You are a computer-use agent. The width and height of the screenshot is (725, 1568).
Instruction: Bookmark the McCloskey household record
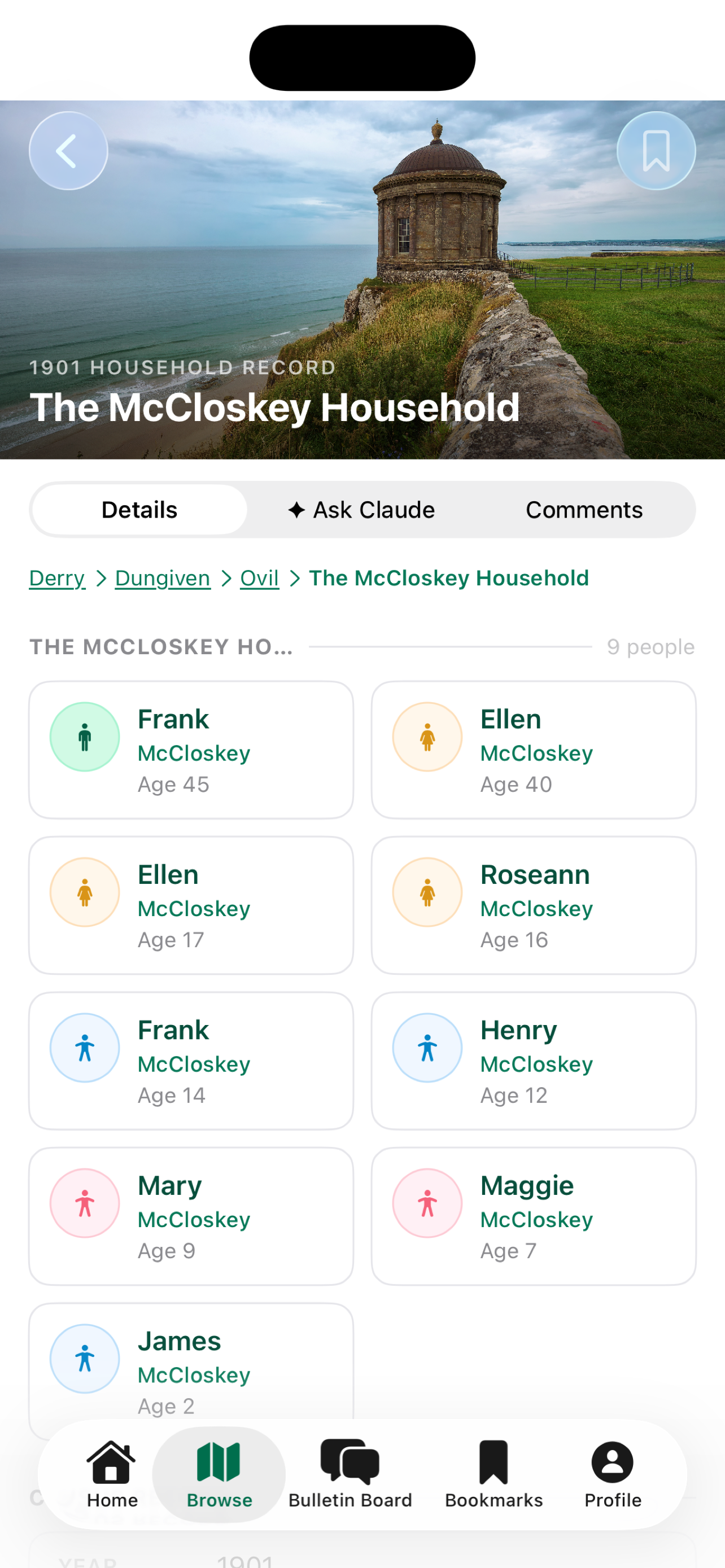pyautogui.click(x=656, y=150)
